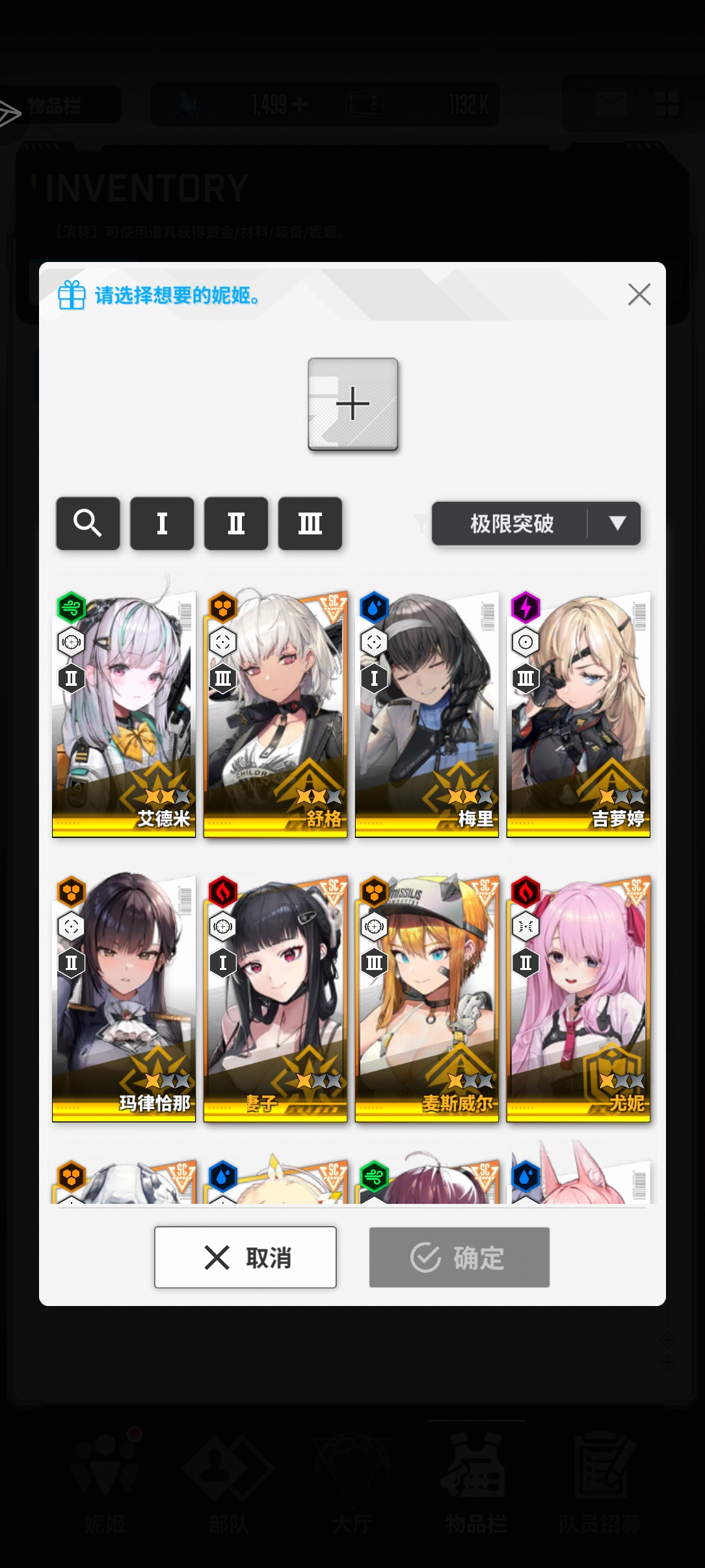Image resolution: width=705 pixels, height=1568 pixels.
Task: Open the character search magnifier
Action: [88, 523]
